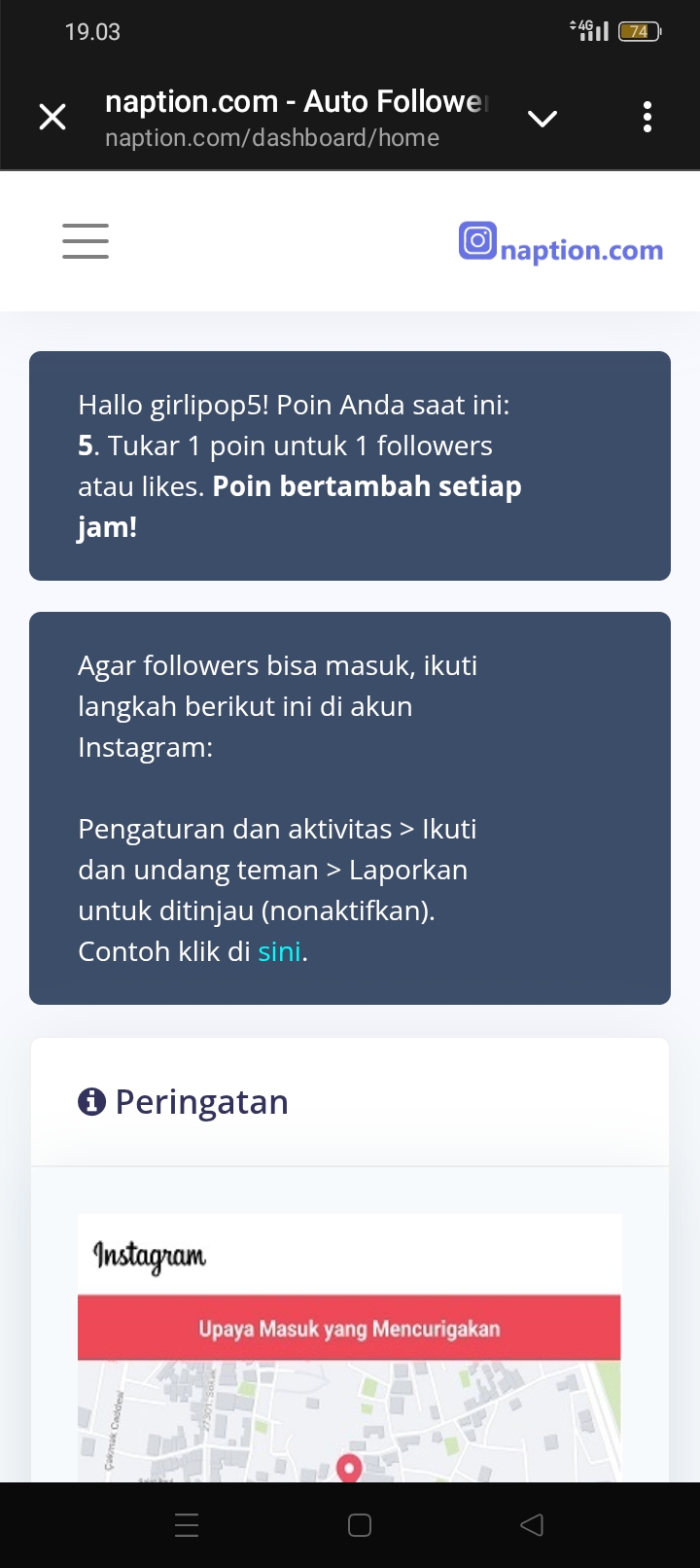
Task: Expand the page info chevron
Action: 542,119
